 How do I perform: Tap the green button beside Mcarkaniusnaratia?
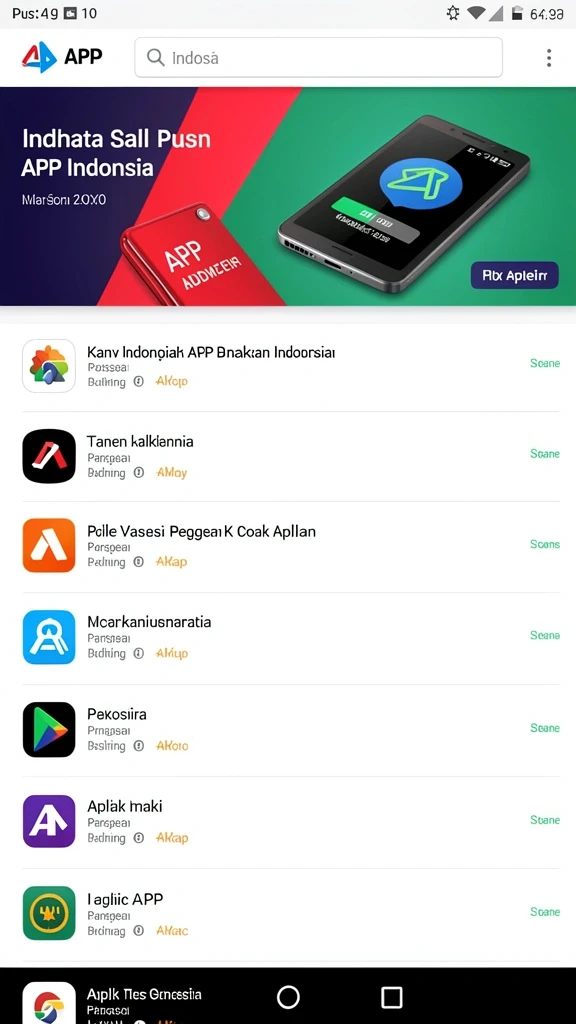coord(545,635)
